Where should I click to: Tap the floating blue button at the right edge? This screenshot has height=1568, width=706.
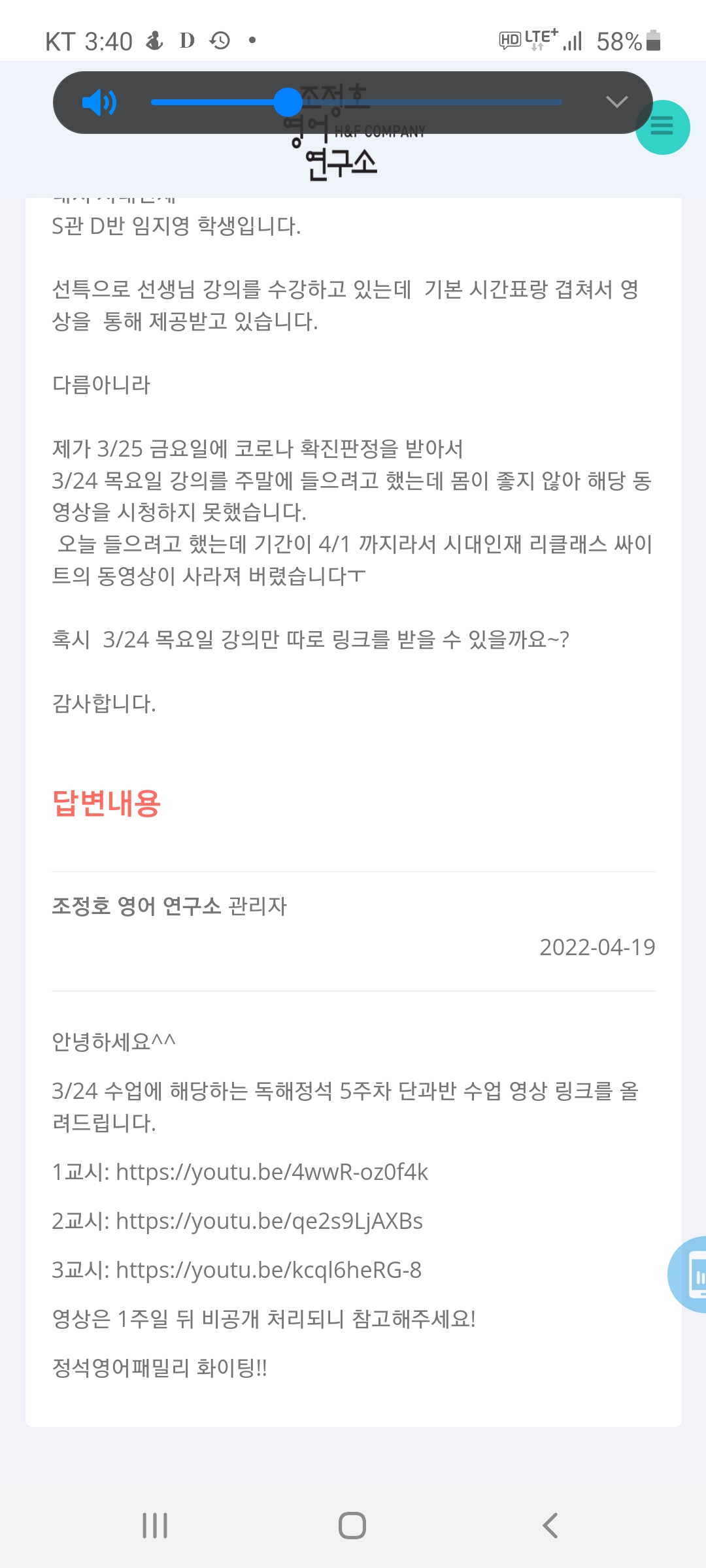click(x=690, y=1274)
